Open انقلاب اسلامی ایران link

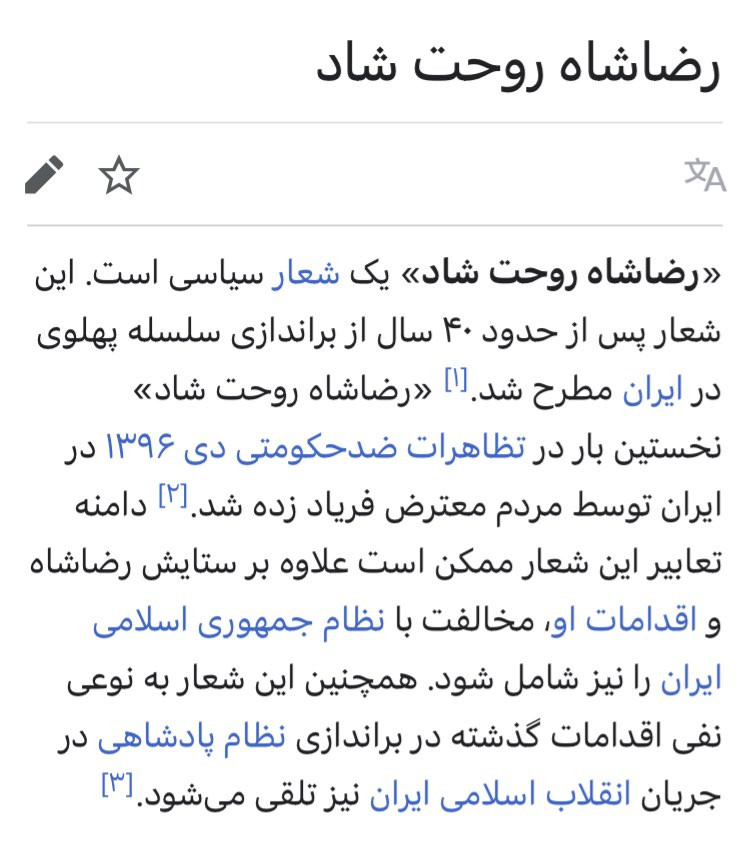[500, 795]
